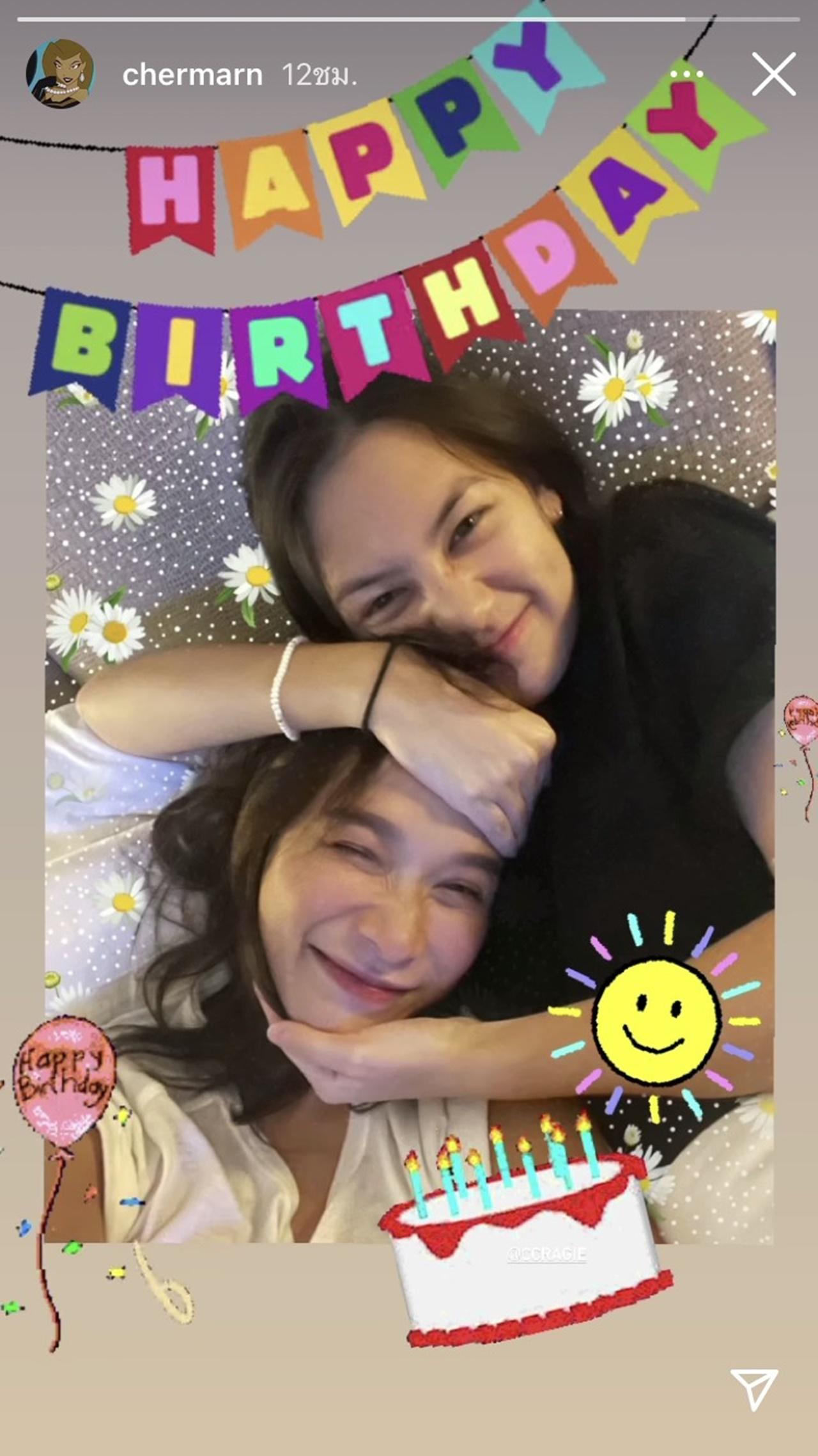Open the @CCRAGIE mention tag
818x1456 pixels.
(546, 1254)
